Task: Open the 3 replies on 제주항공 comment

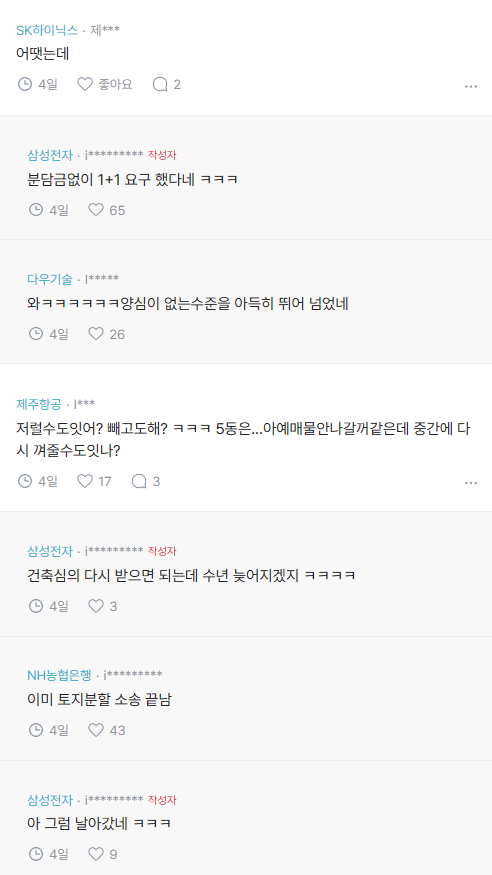Action: [146, 481]
